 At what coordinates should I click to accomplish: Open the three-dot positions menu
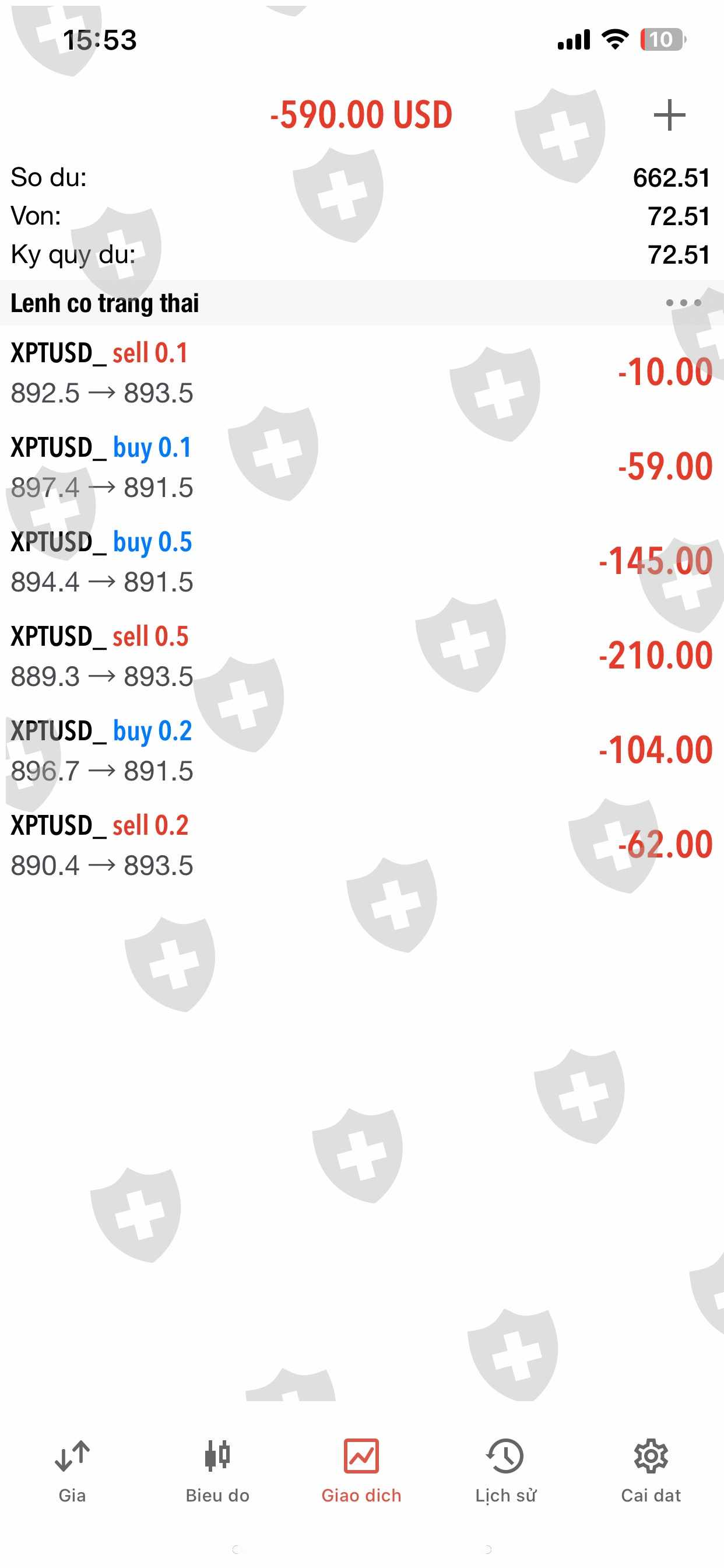click(x=683, y=303)
